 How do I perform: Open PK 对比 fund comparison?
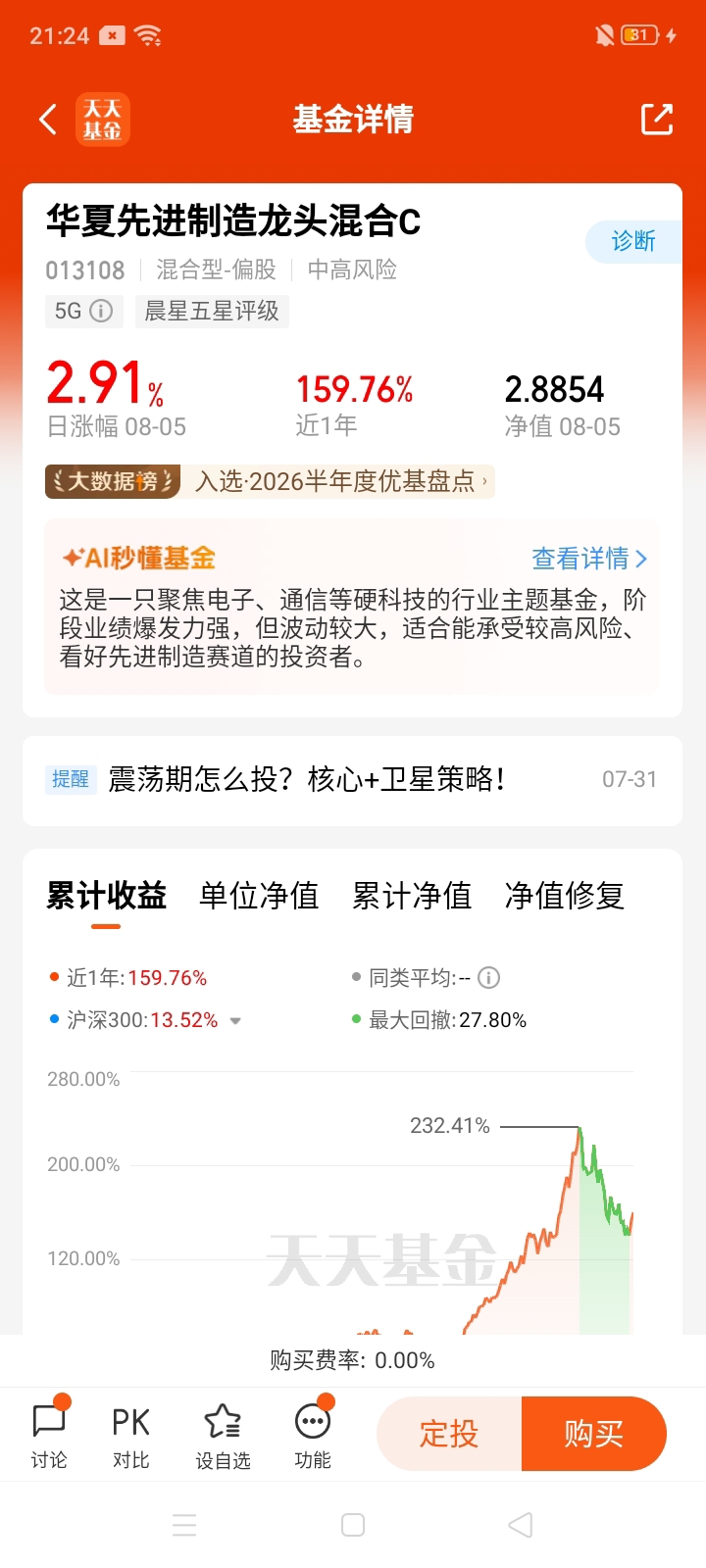[x=130, y=1436]
